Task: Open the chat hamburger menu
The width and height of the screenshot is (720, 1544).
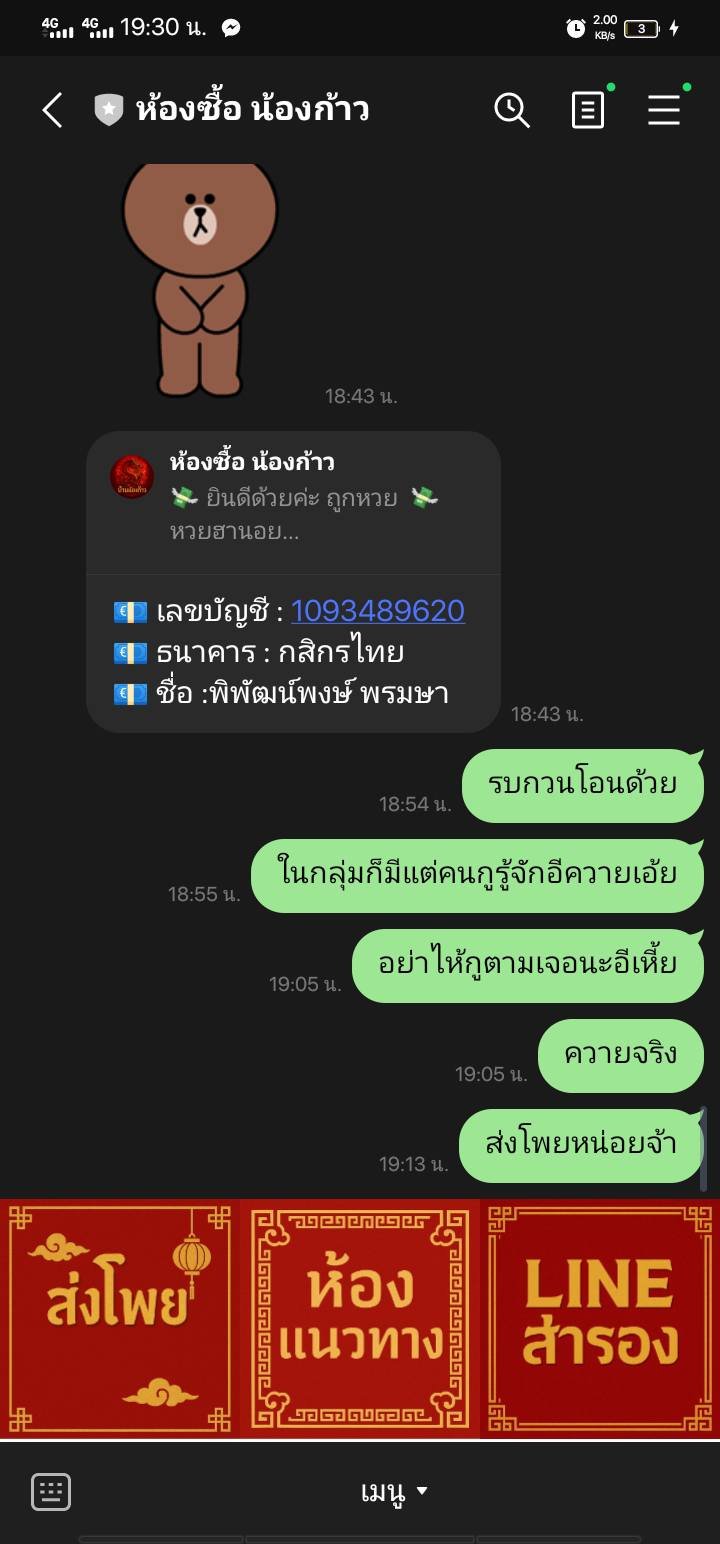Action: click(x=664, y=110)
